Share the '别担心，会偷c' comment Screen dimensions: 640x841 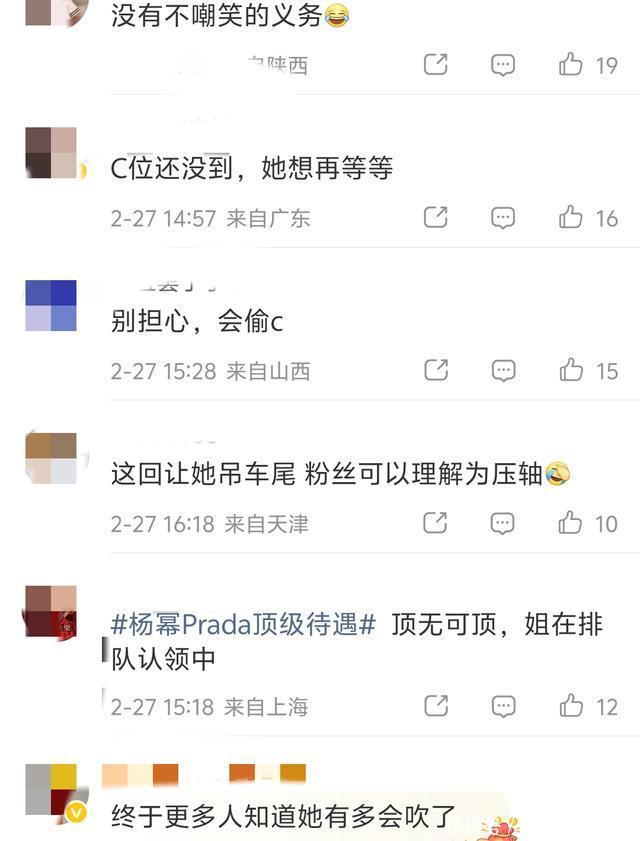point(436,370)
